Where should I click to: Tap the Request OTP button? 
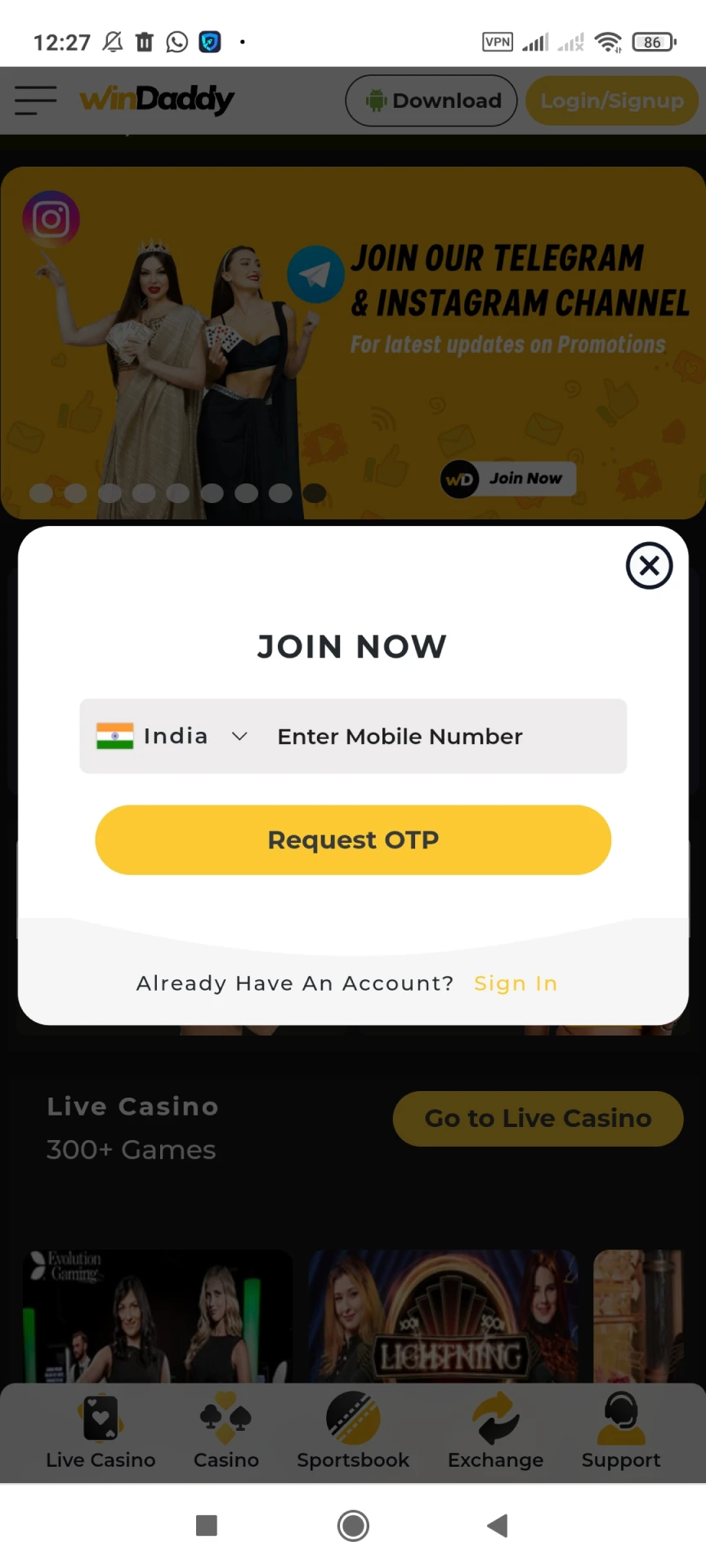coord(353,840)
